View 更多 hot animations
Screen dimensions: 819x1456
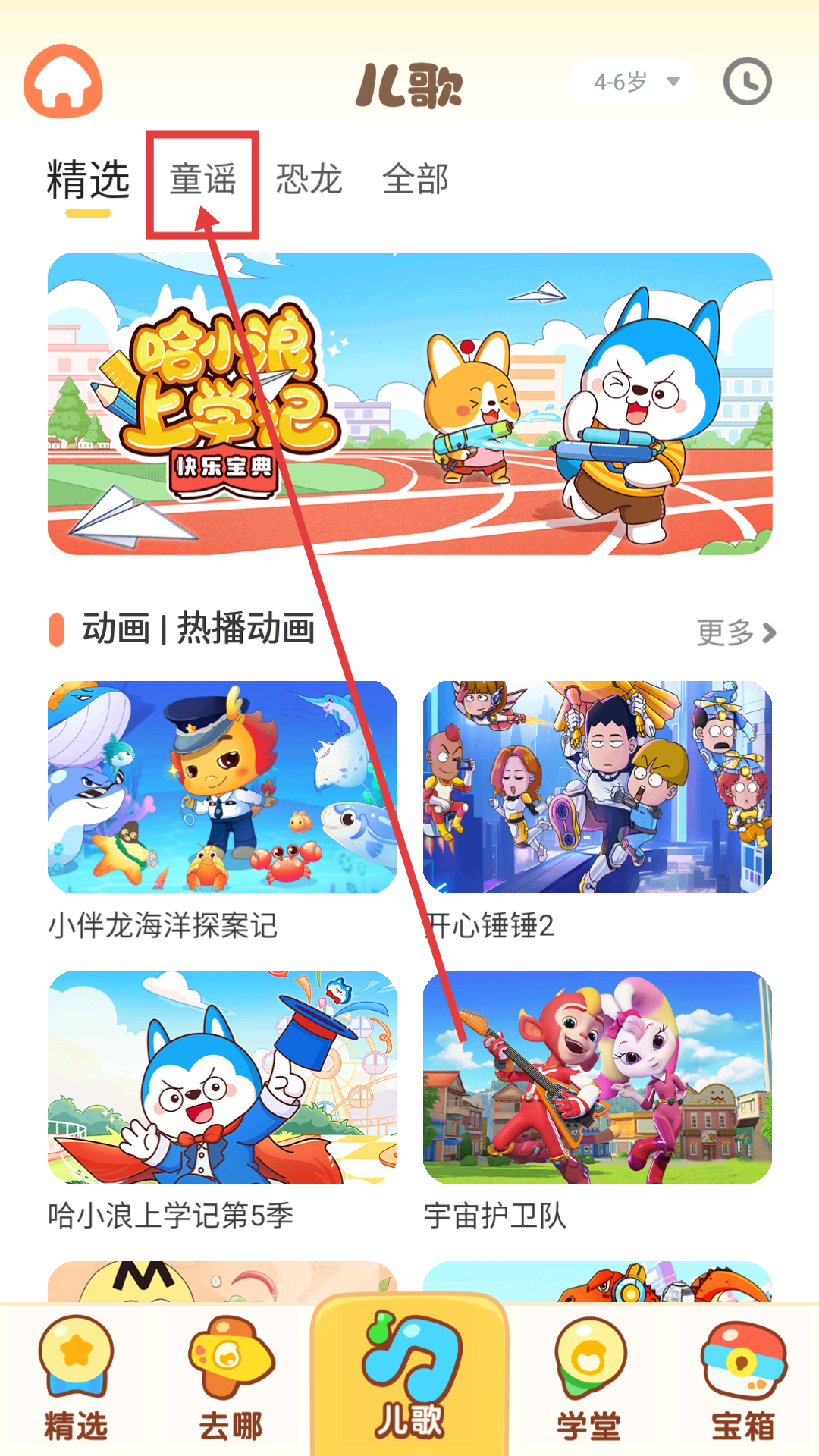click(736, 632)
